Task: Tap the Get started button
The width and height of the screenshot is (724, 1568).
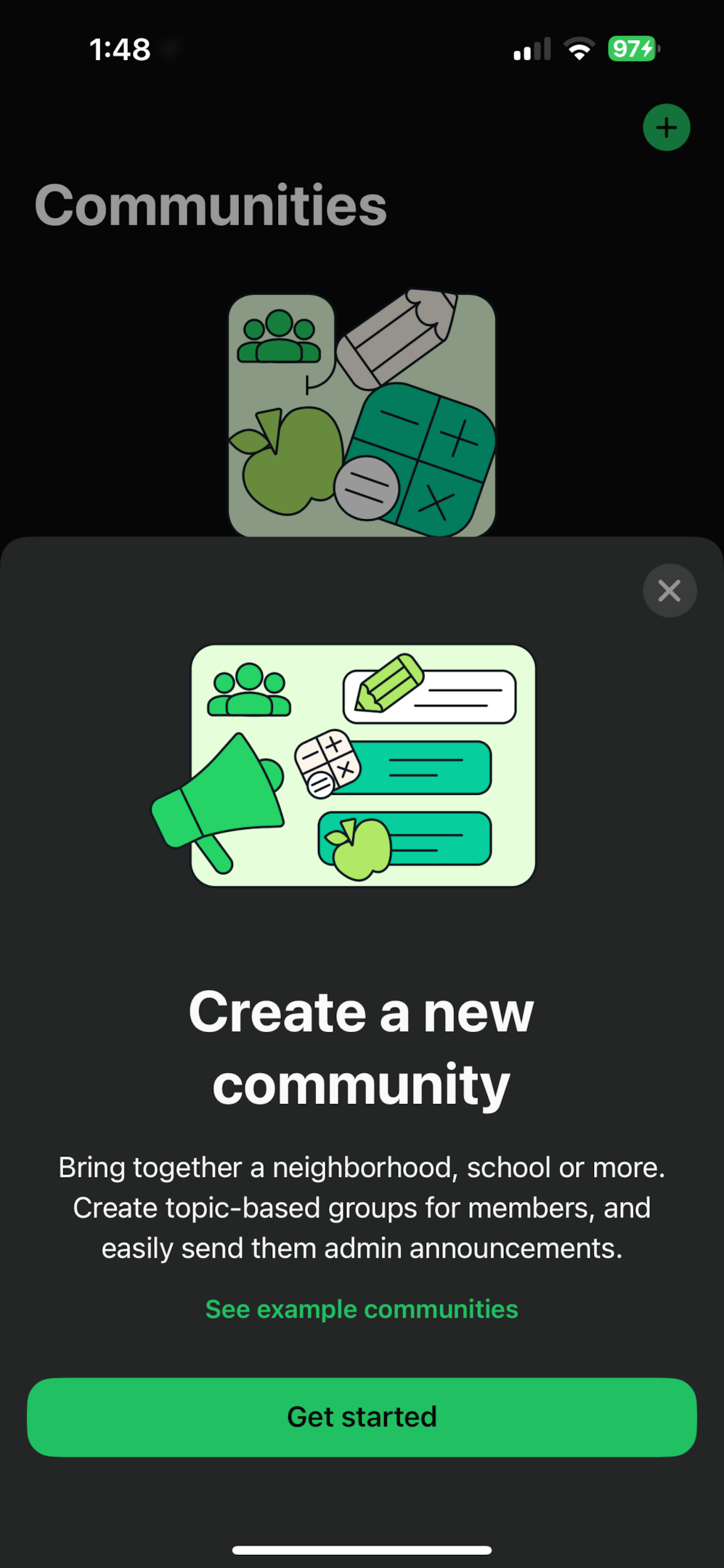Action: [362, 1416]
